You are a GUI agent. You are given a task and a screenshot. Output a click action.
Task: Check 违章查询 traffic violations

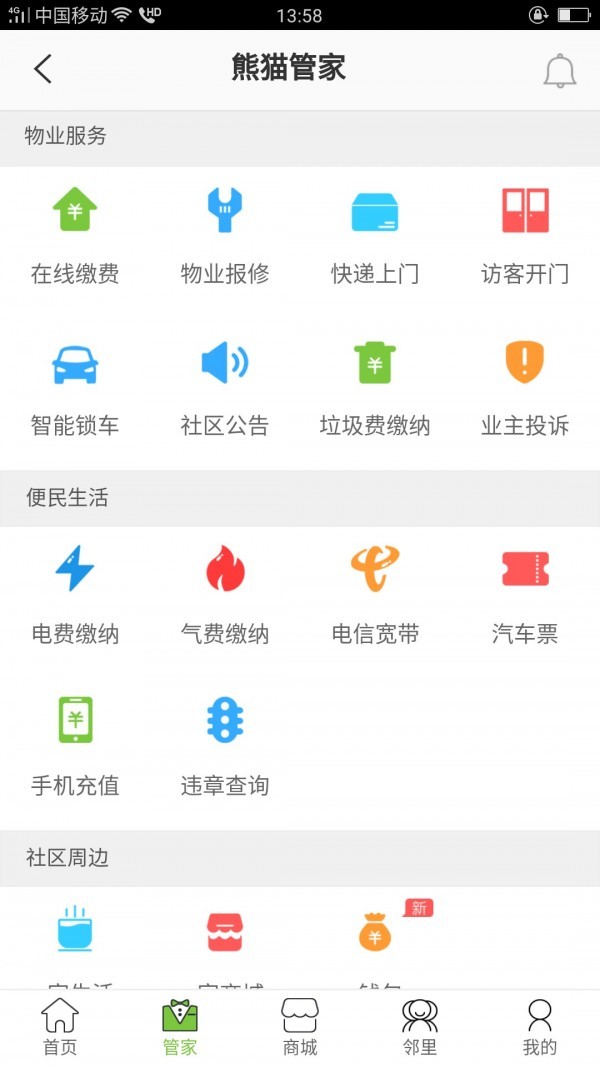pyautogui.click(x=224, y=747)
